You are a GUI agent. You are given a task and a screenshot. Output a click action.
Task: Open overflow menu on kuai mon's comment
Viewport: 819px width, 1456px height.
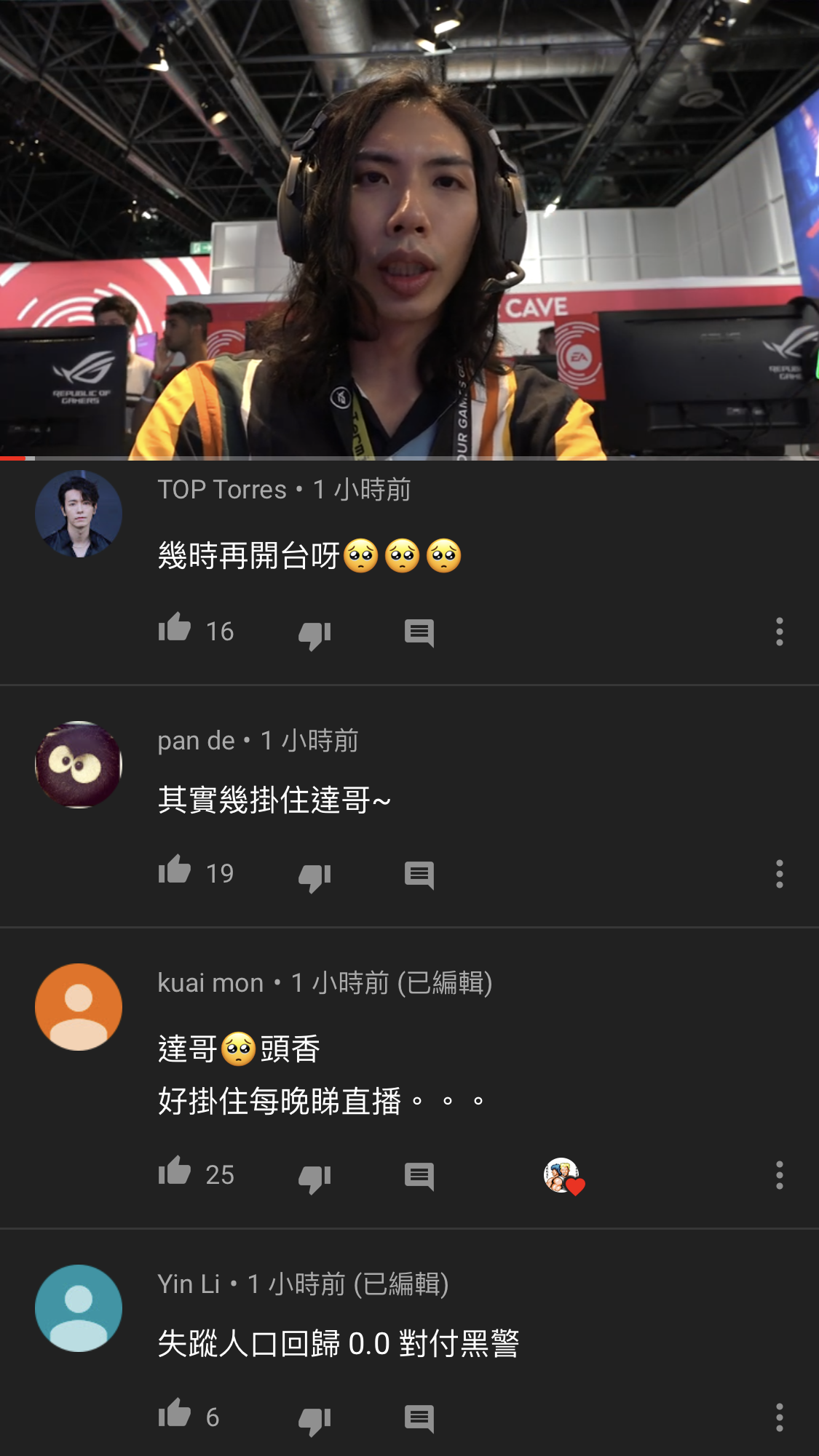[x=779, y=1175]
